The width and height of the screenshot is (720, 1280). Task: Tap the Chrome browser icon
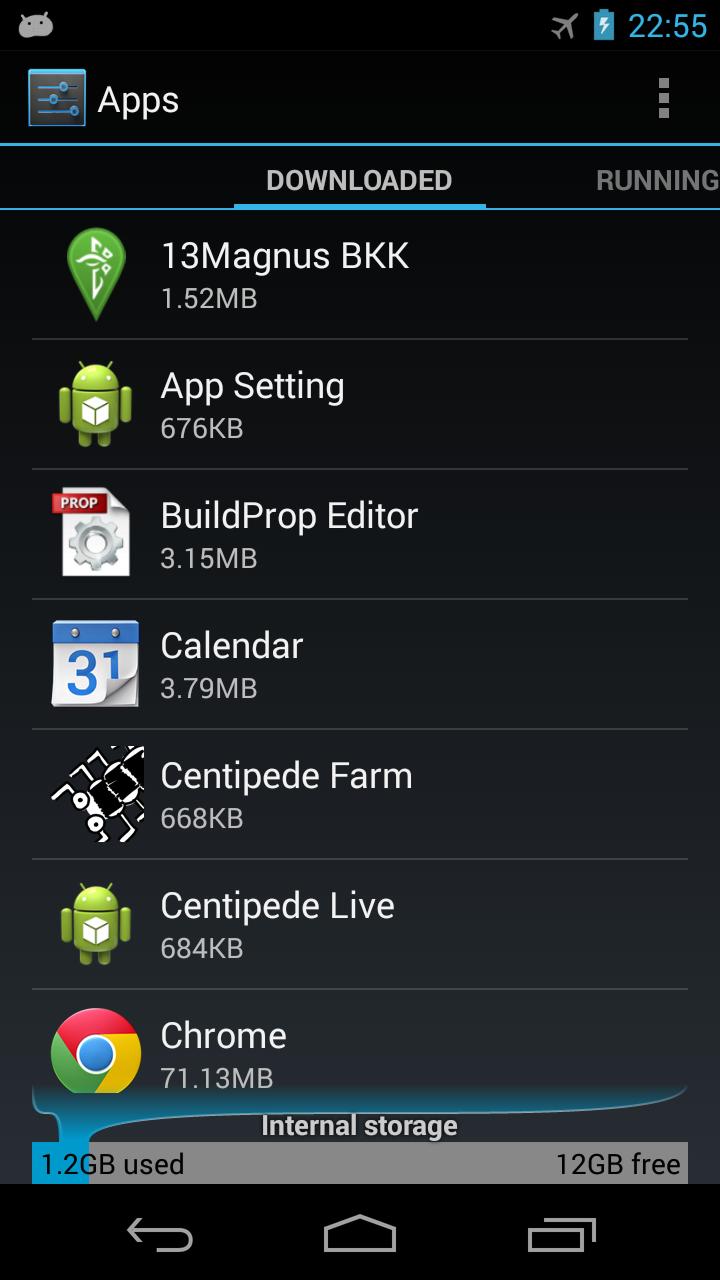[x=94, y=1051]
